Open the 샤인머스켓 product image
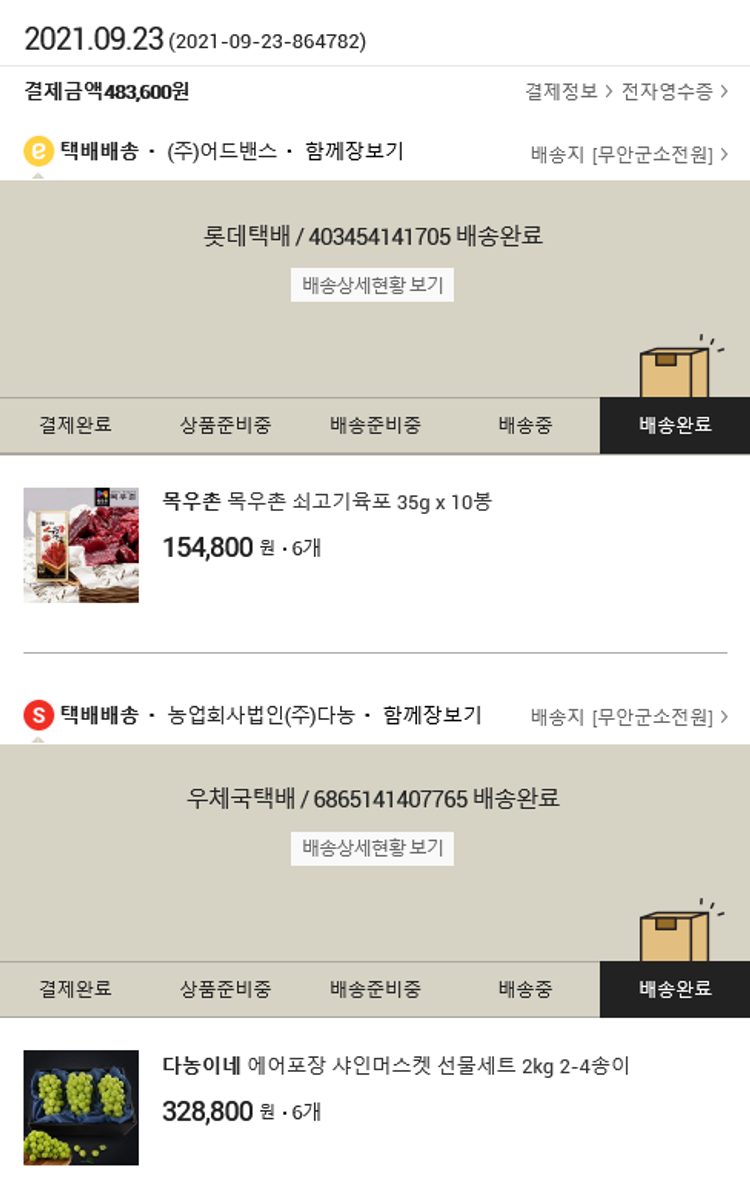 (x=81, y=1107)
